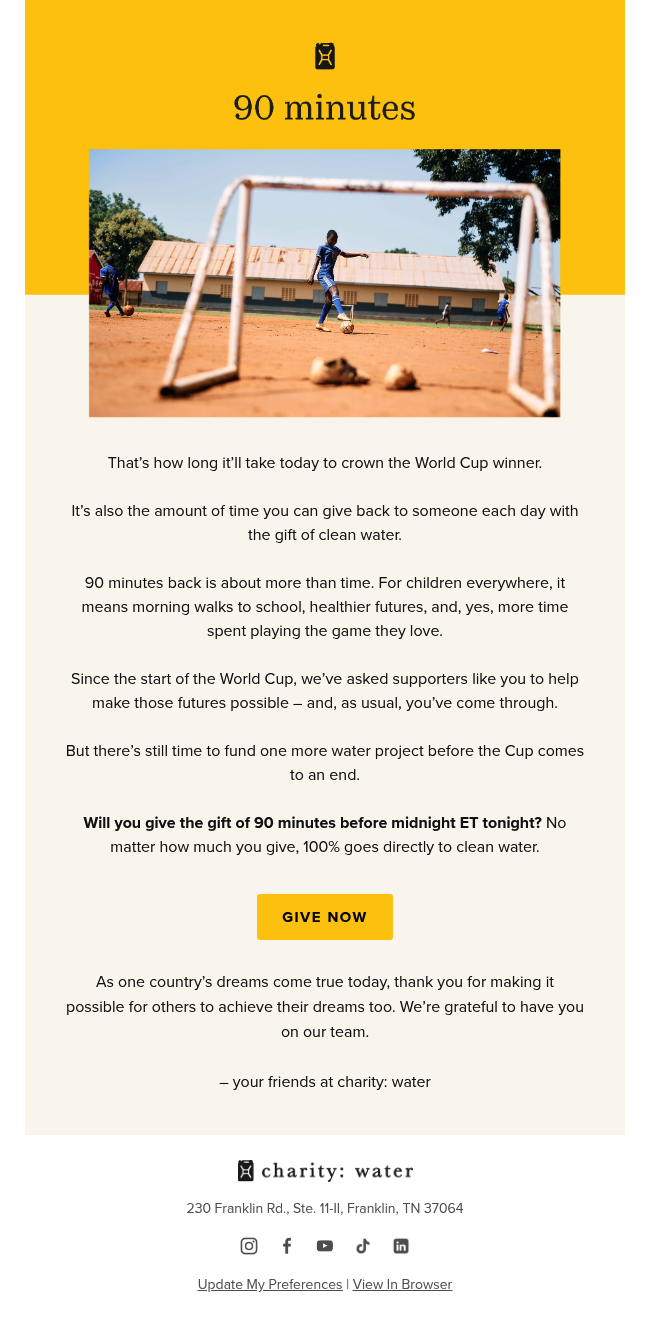Select the View In Browser link

(x=402, y=1284)
